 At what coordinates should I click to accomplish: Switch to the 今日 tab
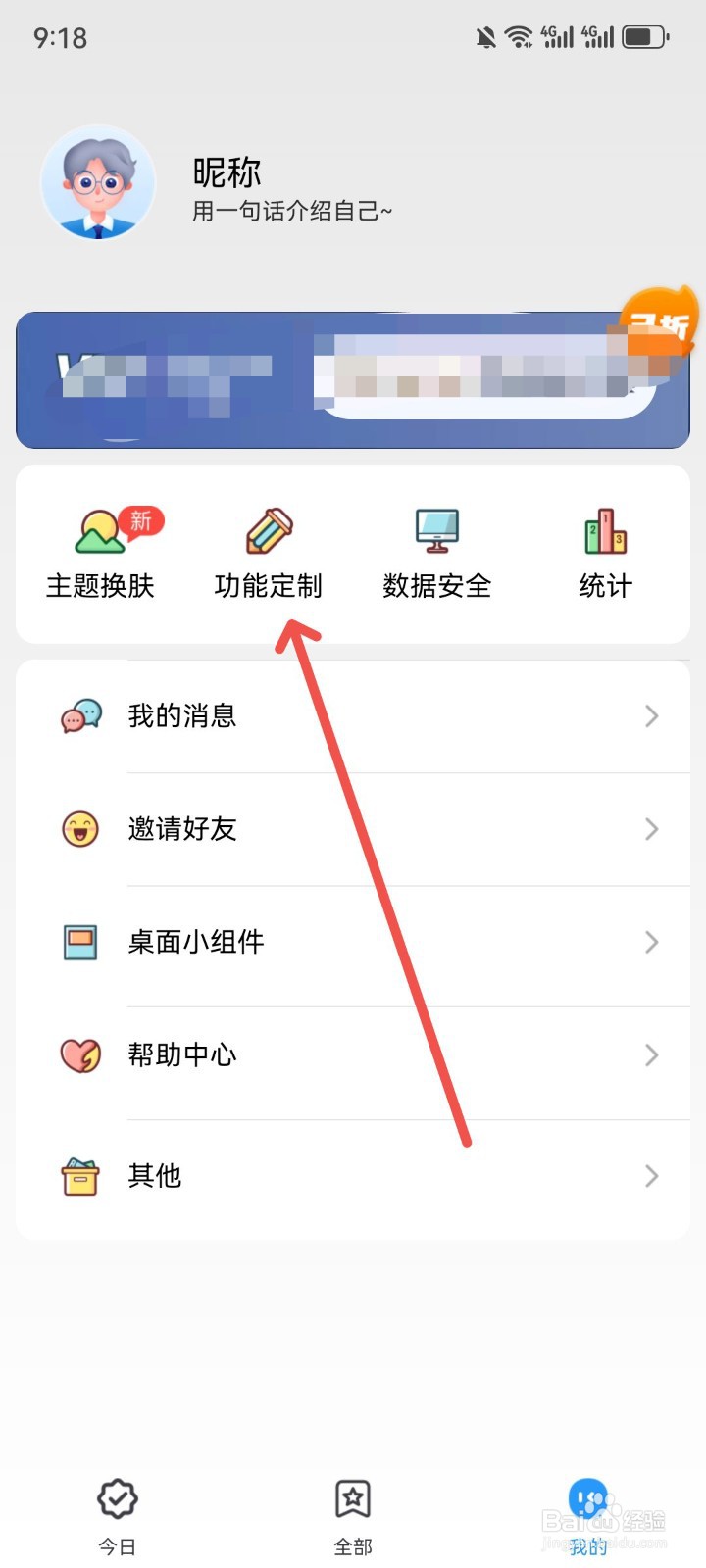117,1514
